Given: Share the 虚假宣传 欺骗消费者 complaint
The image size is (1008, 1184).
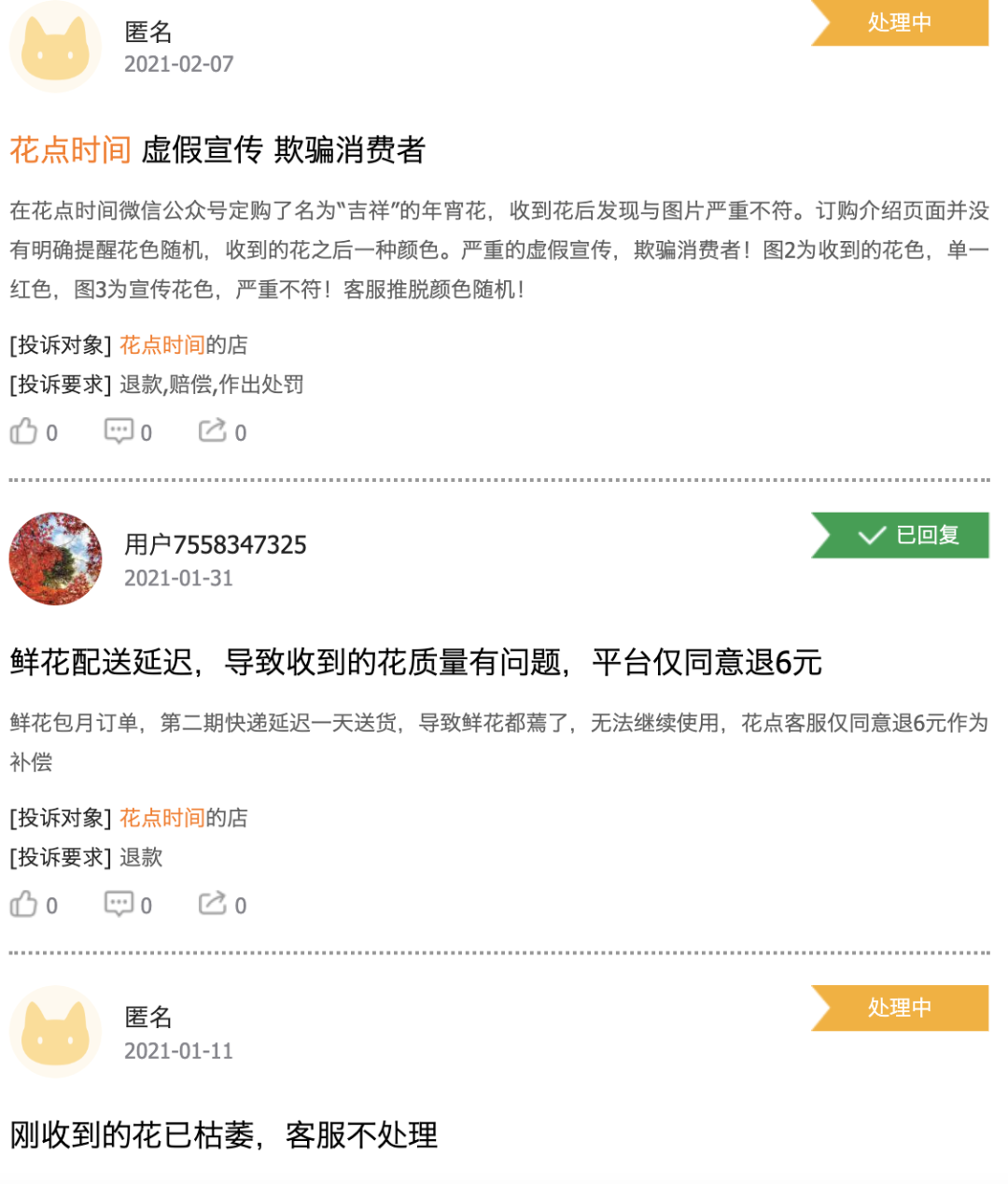Looking at the screenshot, I should point(222,431).
